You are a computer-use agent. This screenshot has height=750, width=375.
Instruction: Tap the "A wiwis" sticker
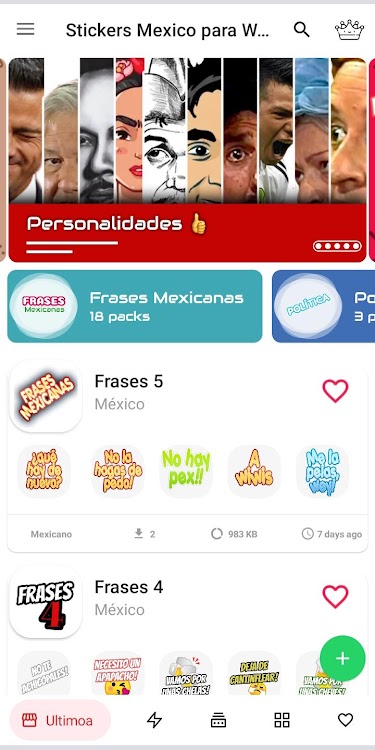point(254,471)
